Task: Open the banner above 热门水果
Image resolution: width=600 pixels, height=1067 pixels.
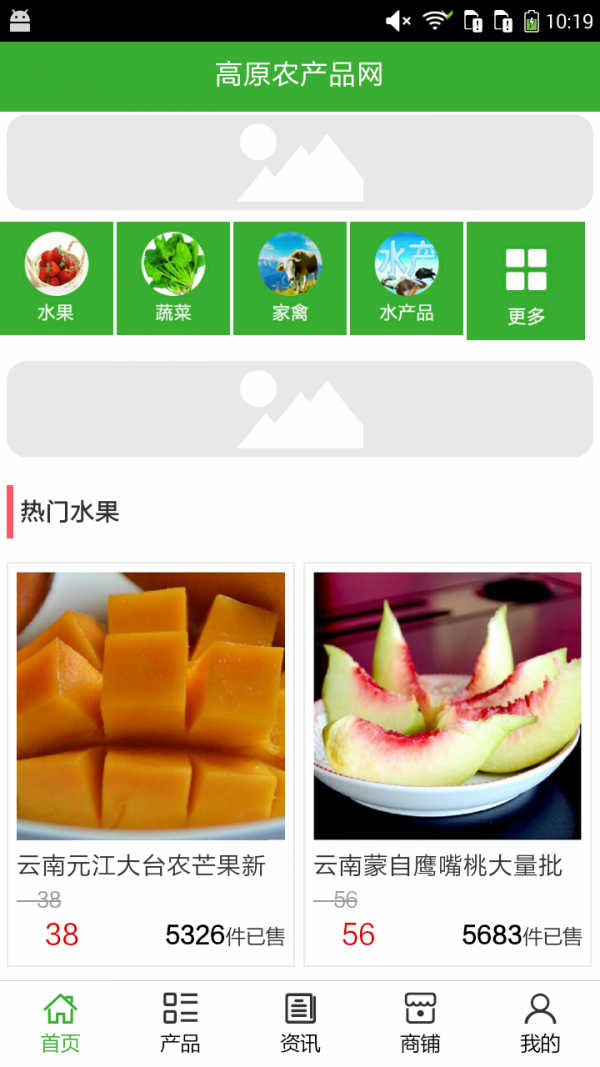Action: [300, 409]
